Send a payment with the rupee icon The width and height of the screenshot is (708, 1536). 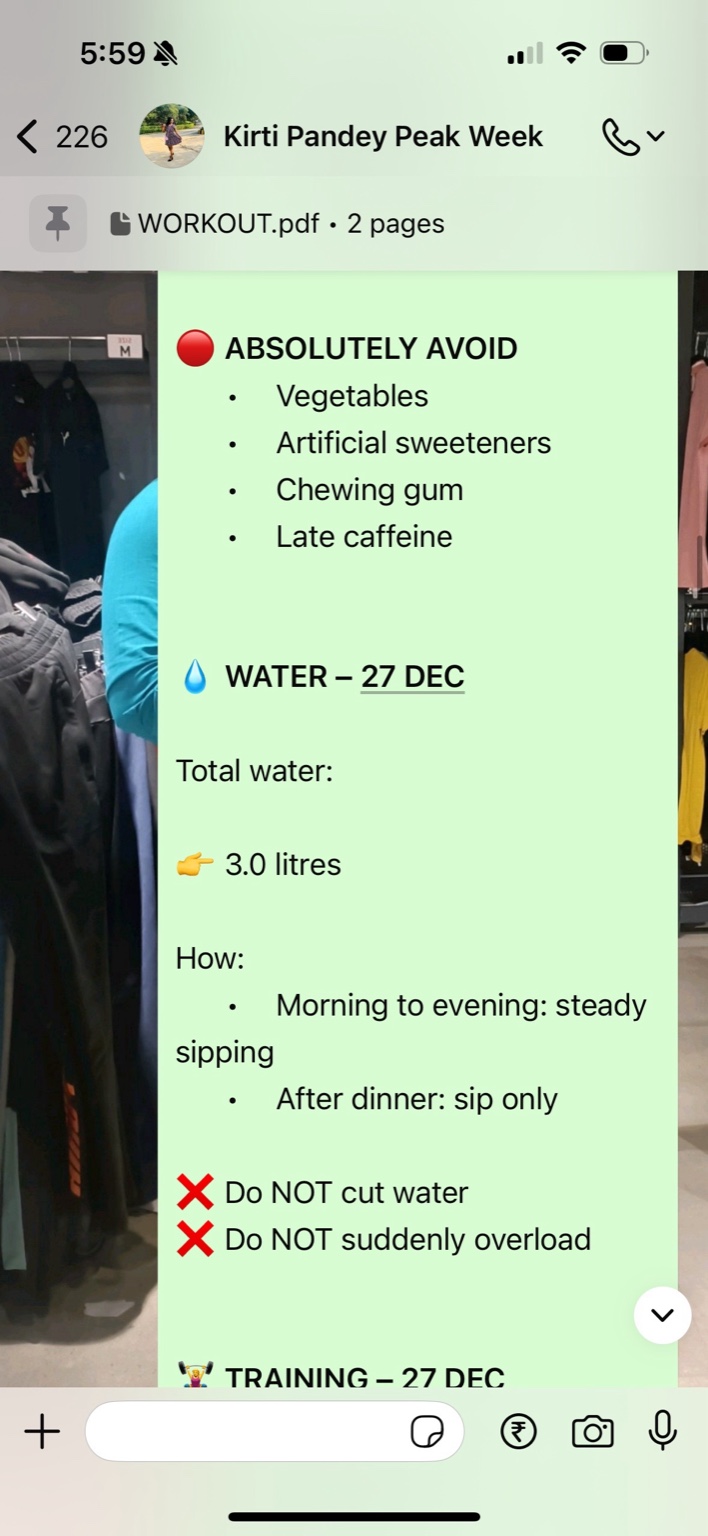(518, 1433)
